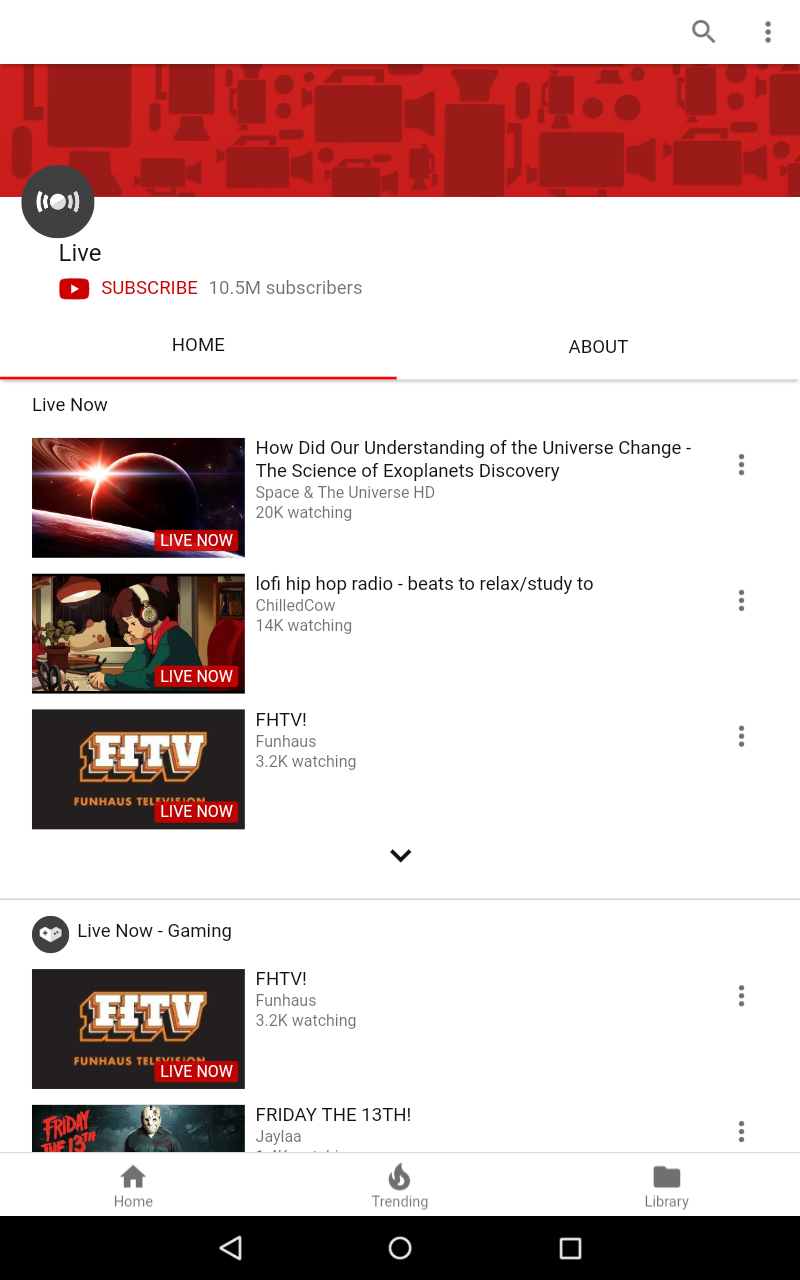Tap the YouTube play icon beside SUBSCRIBE
This screenshot has width=800, height=1280.
click(74, 288)
